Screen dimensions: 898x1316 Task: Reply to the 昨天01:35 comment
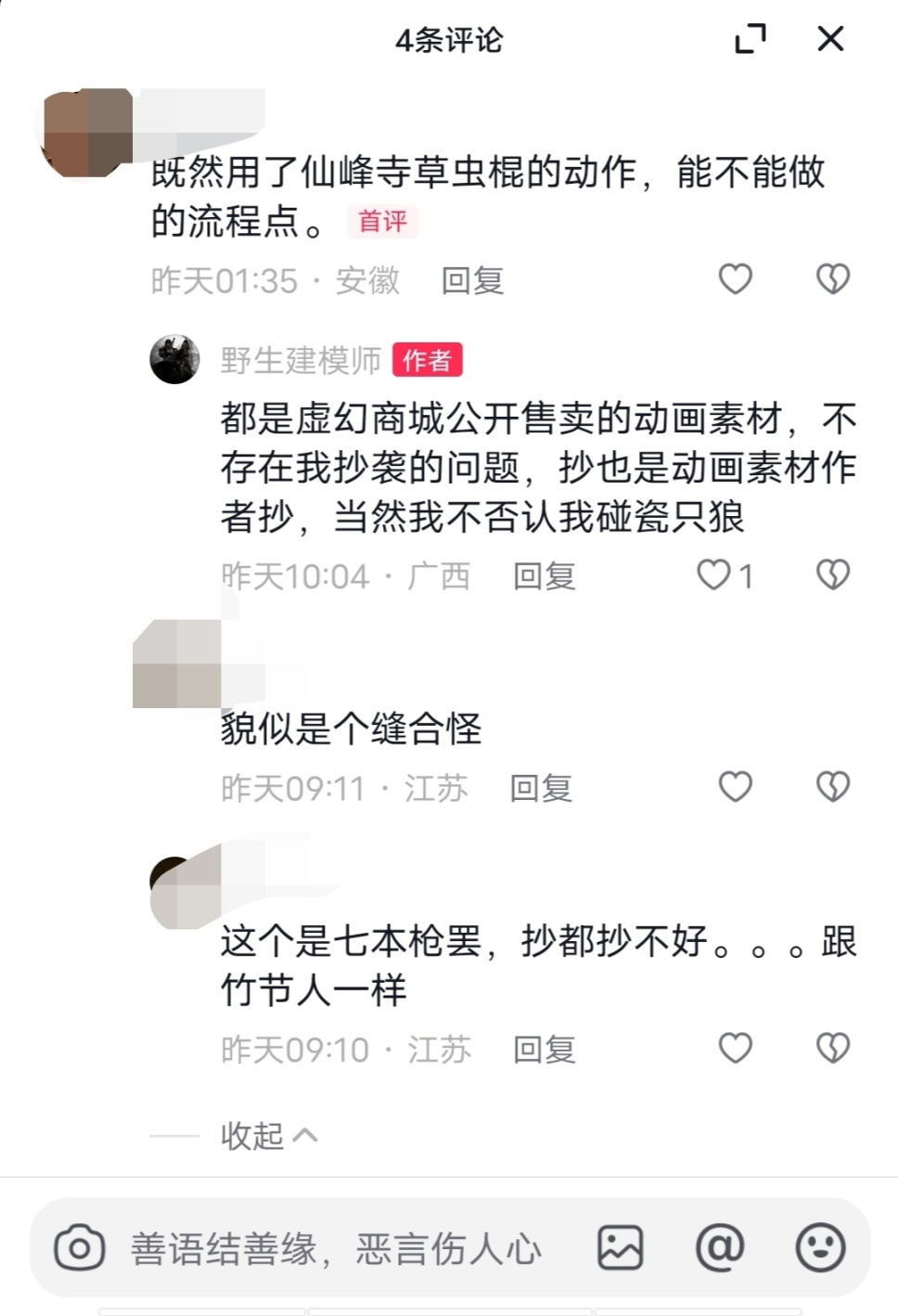pyautogui.click(x=472, y=280)
